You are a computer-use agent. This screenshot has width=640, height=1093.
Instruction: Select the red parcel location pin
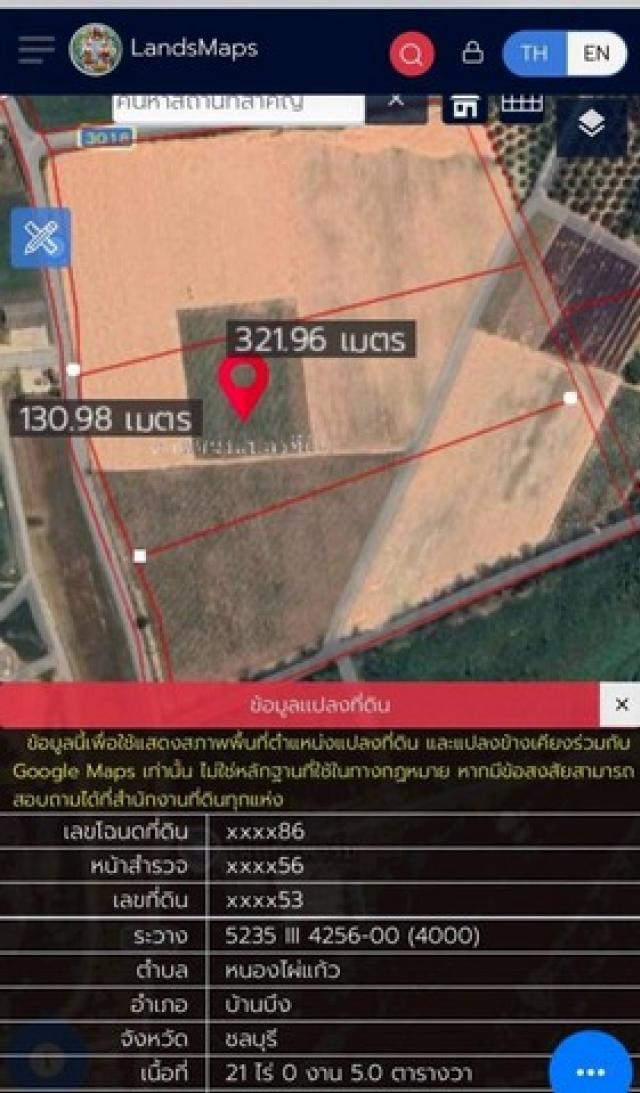click(x=244, y=387)
